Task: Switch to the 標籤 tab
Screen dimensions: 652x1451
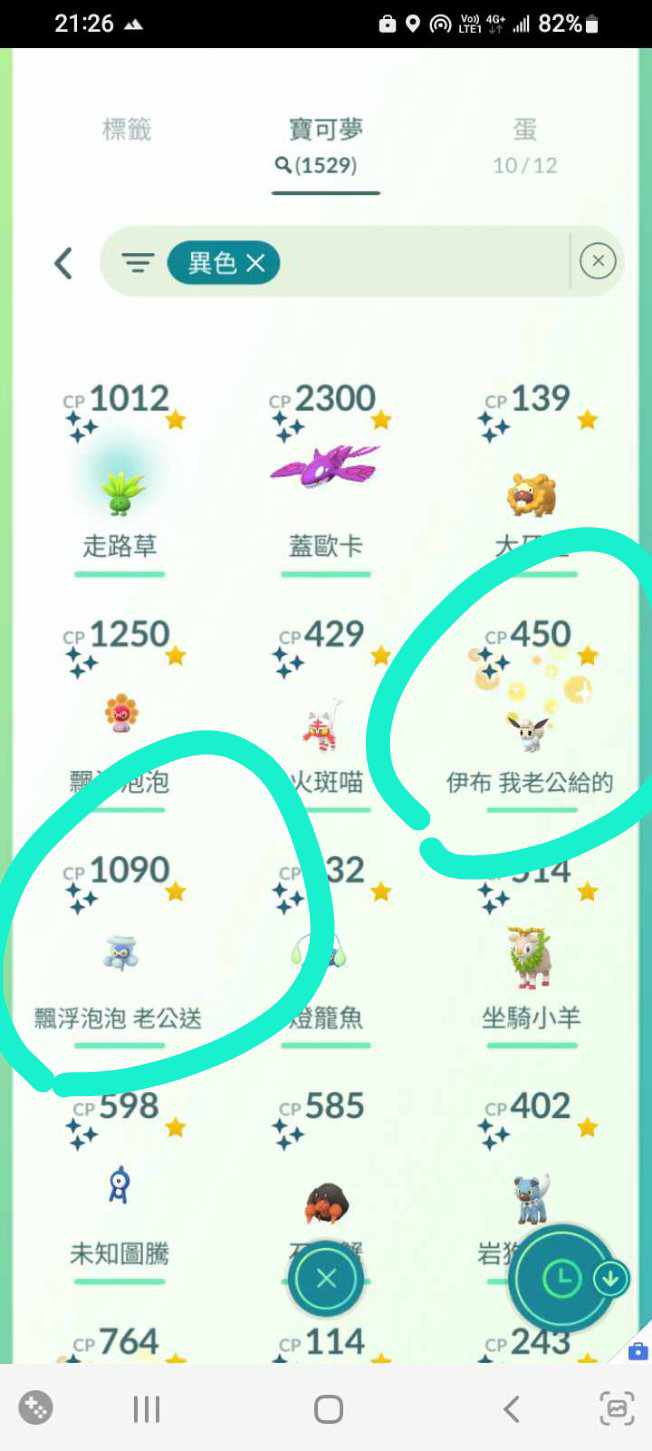Action: coord(127,130)
